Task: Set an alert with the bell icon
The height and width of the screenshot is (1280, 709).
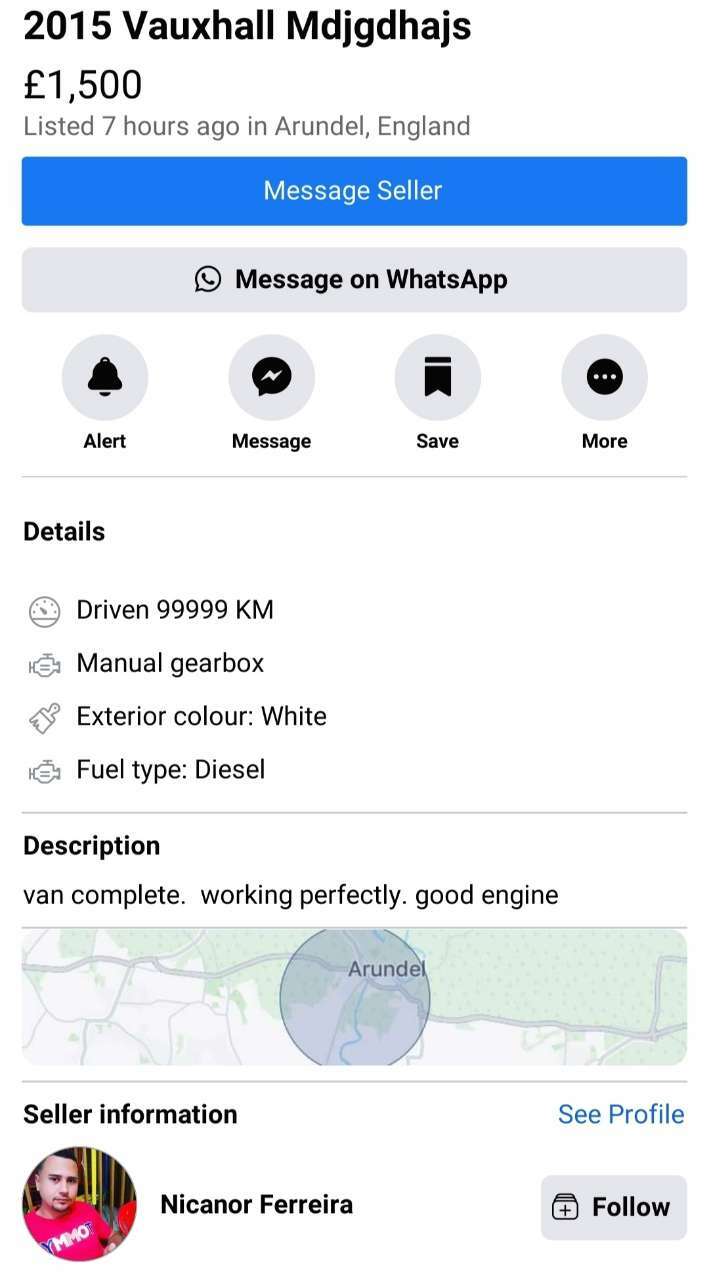Action: [x=105, y=378]
